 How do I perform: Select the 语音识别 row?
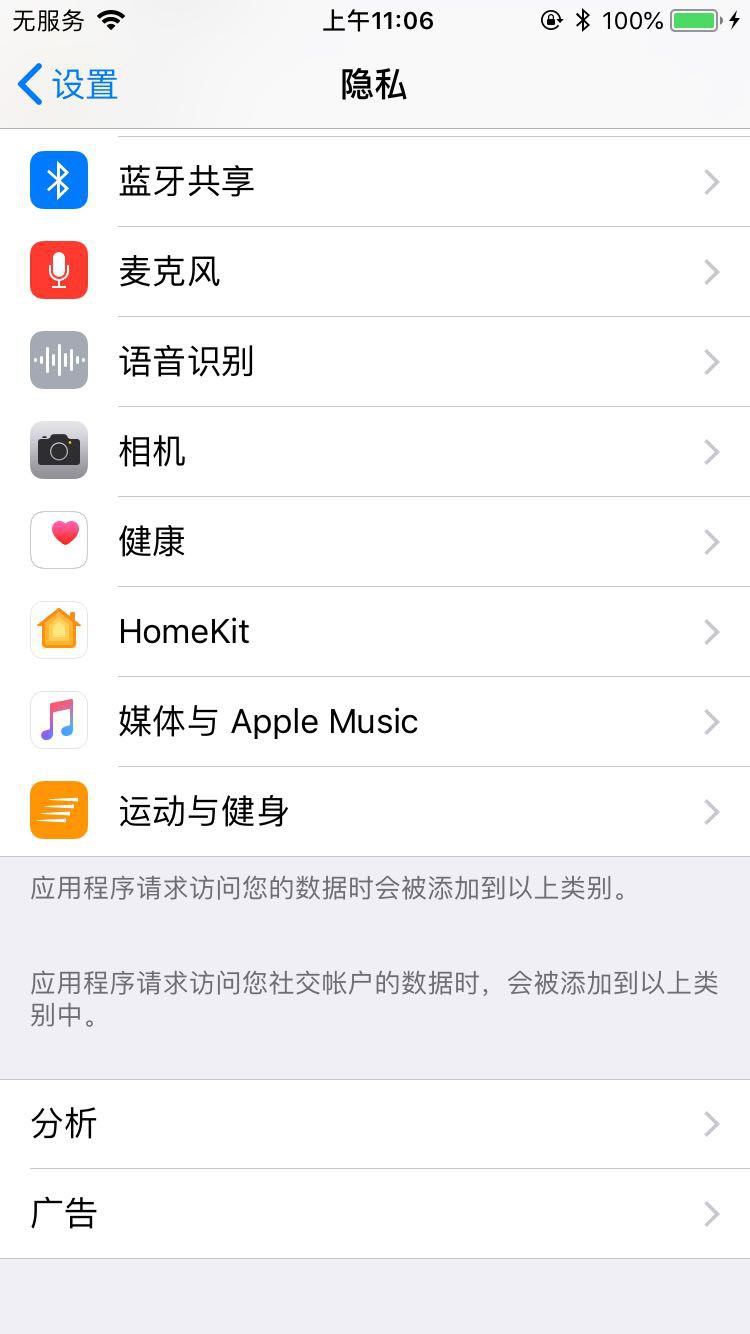pos(375,362)
